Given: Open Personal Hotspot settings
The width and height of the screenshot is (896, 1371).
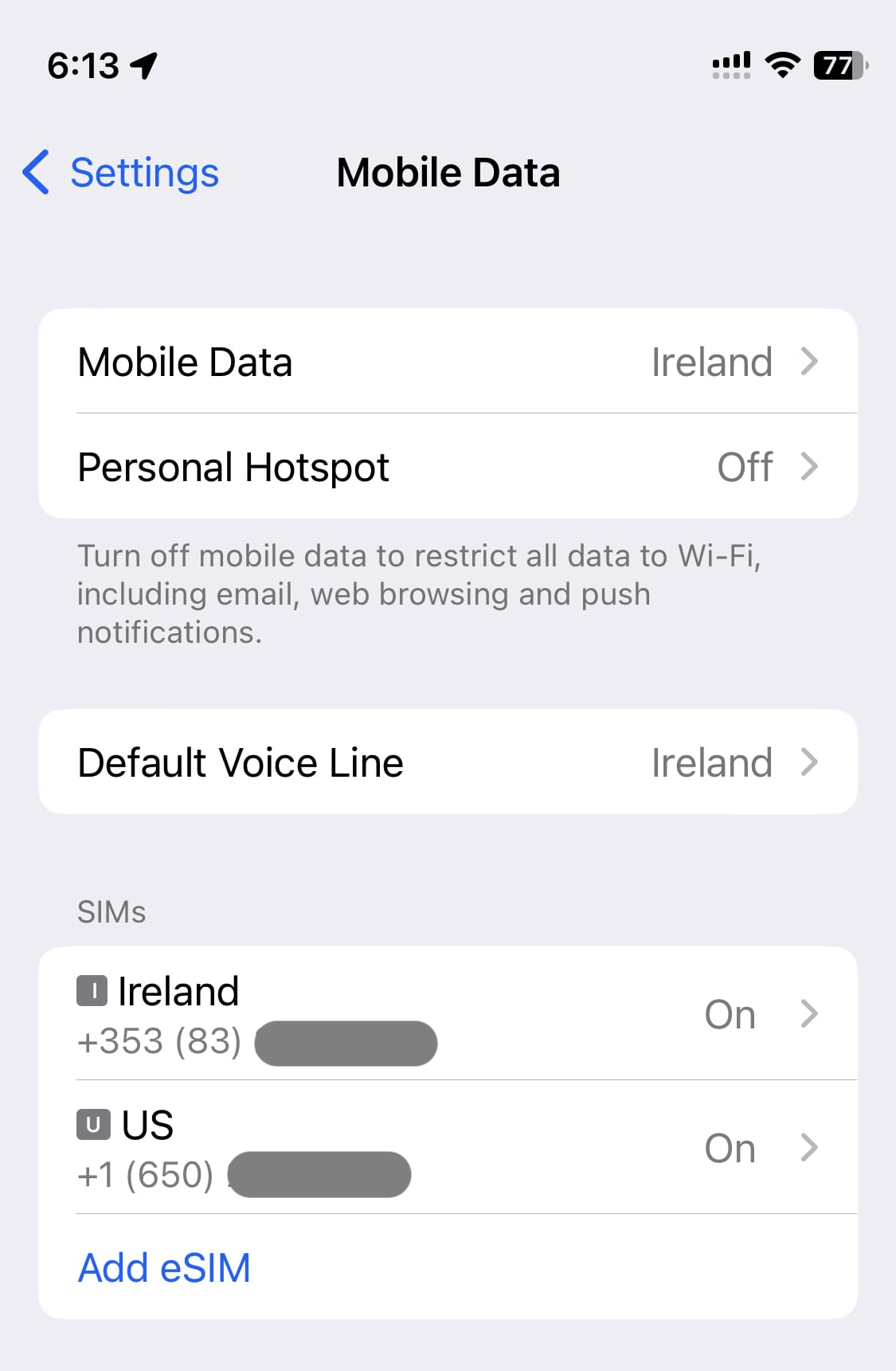Looking at the screenshot, I should [448, 467].
